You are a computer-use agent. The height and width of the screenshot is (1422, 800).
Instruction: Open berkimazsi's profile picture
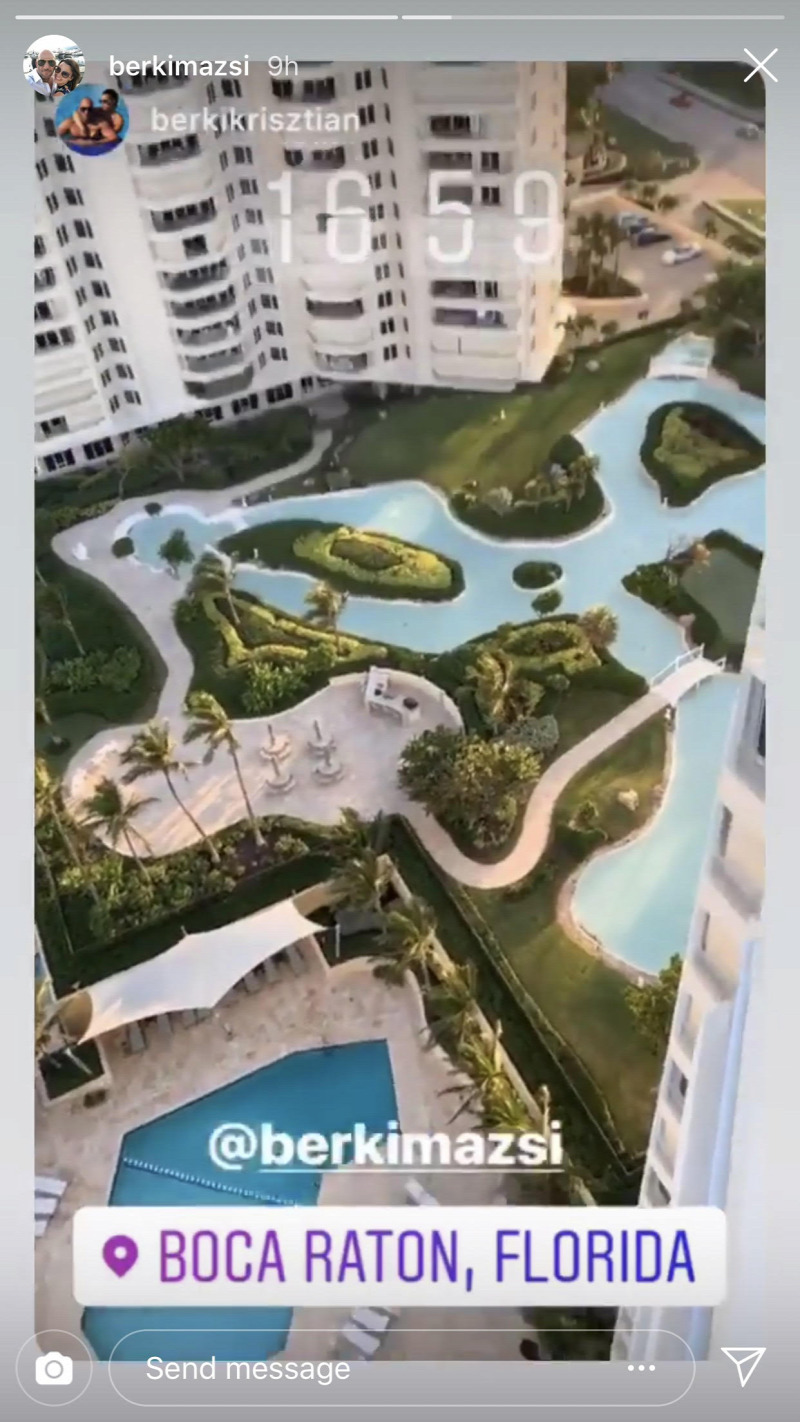53,66
